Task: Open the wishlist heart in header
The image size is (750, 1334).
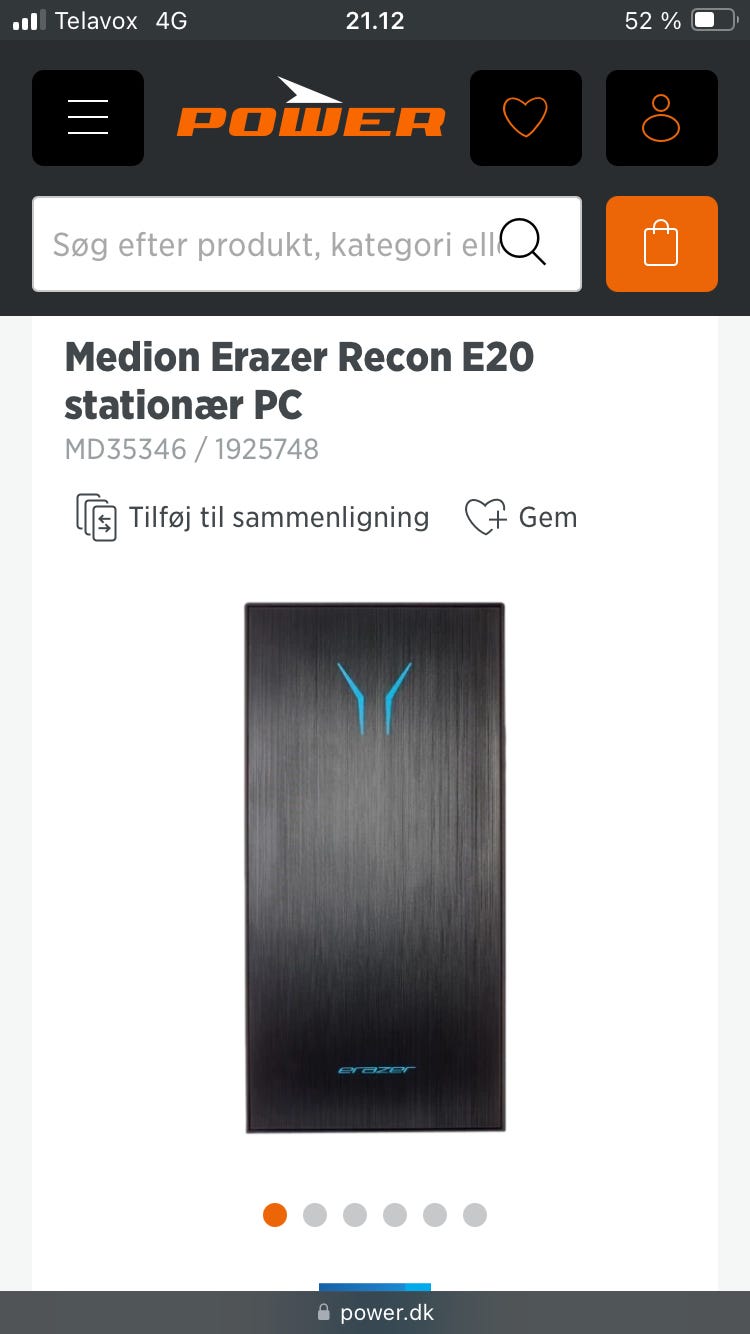Action: tap(525, 118)
